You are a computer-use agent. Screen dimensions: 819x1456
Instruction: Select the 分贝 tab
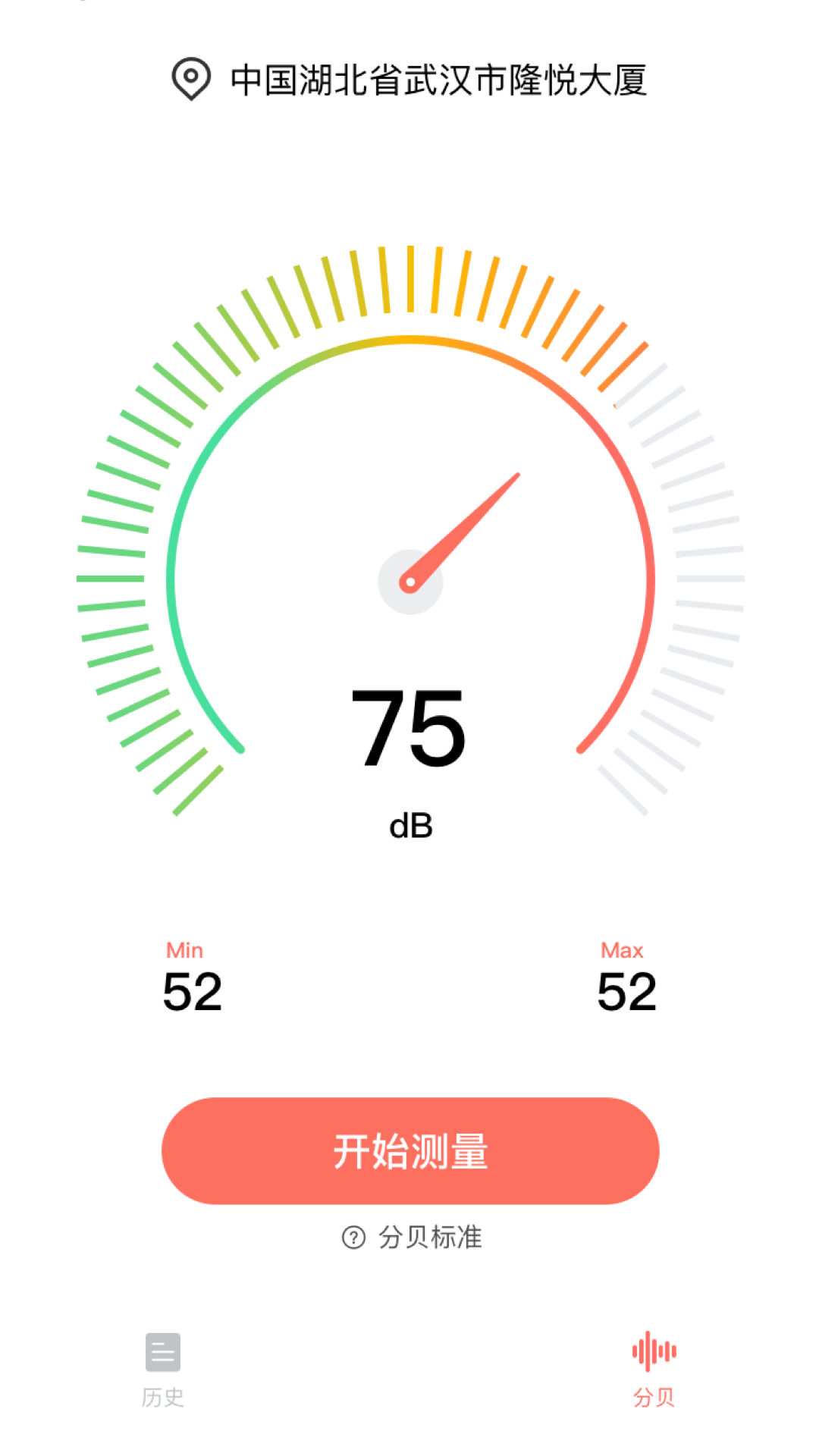click(x=654, y=1369)
